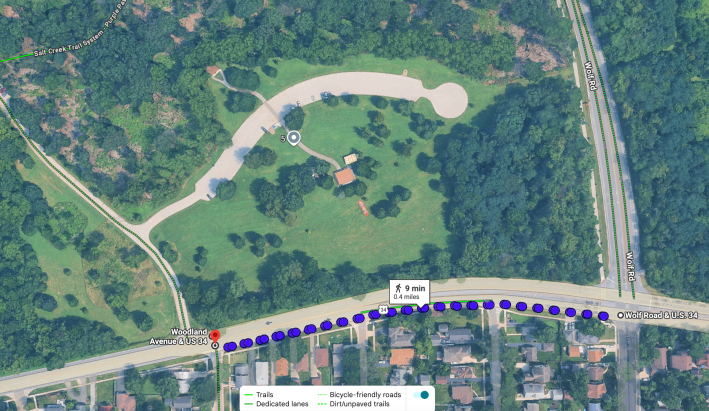
Task: Tap the red destination pin at Woodland Avenue
Action: [x=214, y=334]
